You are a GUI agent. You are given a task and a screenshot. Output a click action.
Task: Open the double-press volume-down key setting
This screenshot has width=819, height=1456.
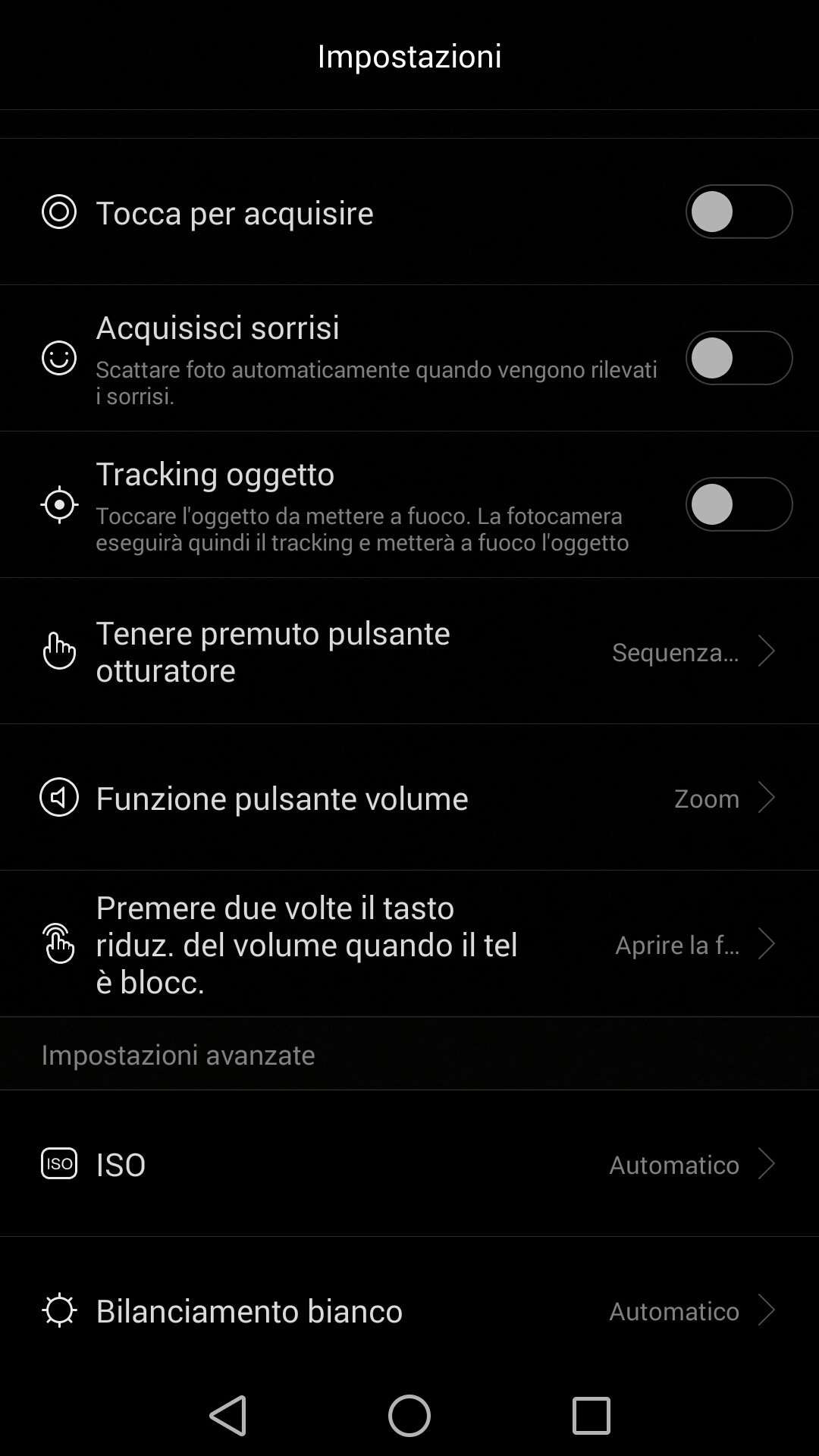409,944
